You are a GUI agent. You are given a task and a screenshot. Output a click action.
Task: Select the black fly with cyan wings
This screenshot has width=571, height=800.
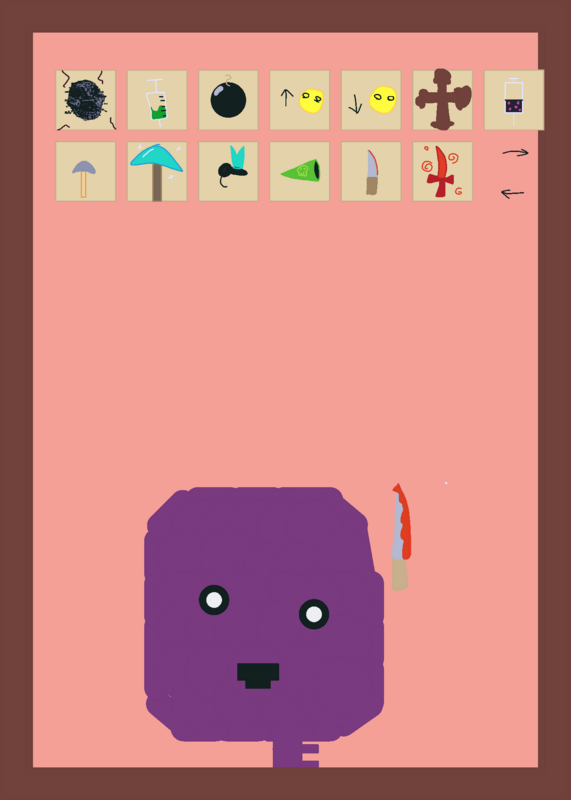(x=228, y=171)
